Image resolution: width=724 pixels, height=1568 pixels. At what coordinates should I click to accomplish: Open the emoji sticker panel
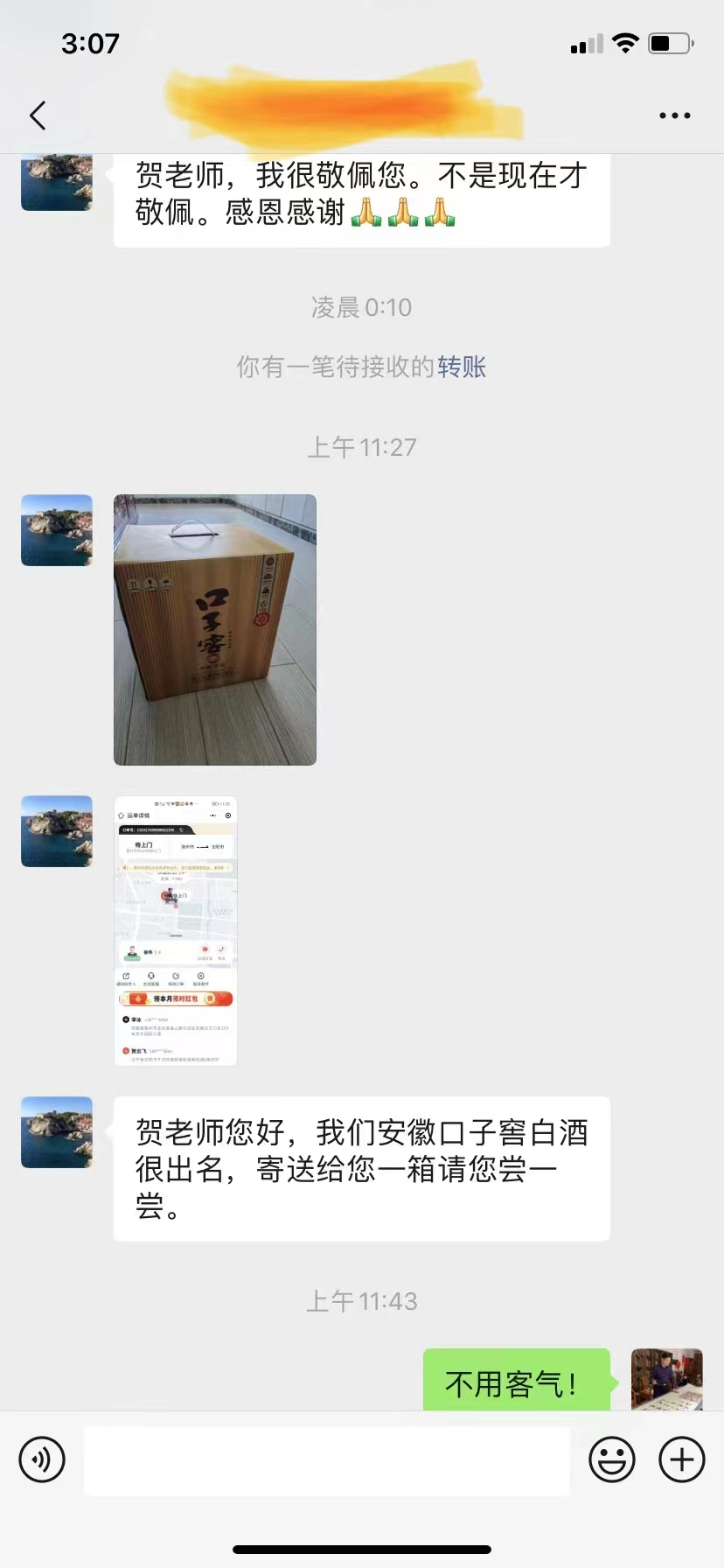pyautogui.click(x=611, y=1459)
